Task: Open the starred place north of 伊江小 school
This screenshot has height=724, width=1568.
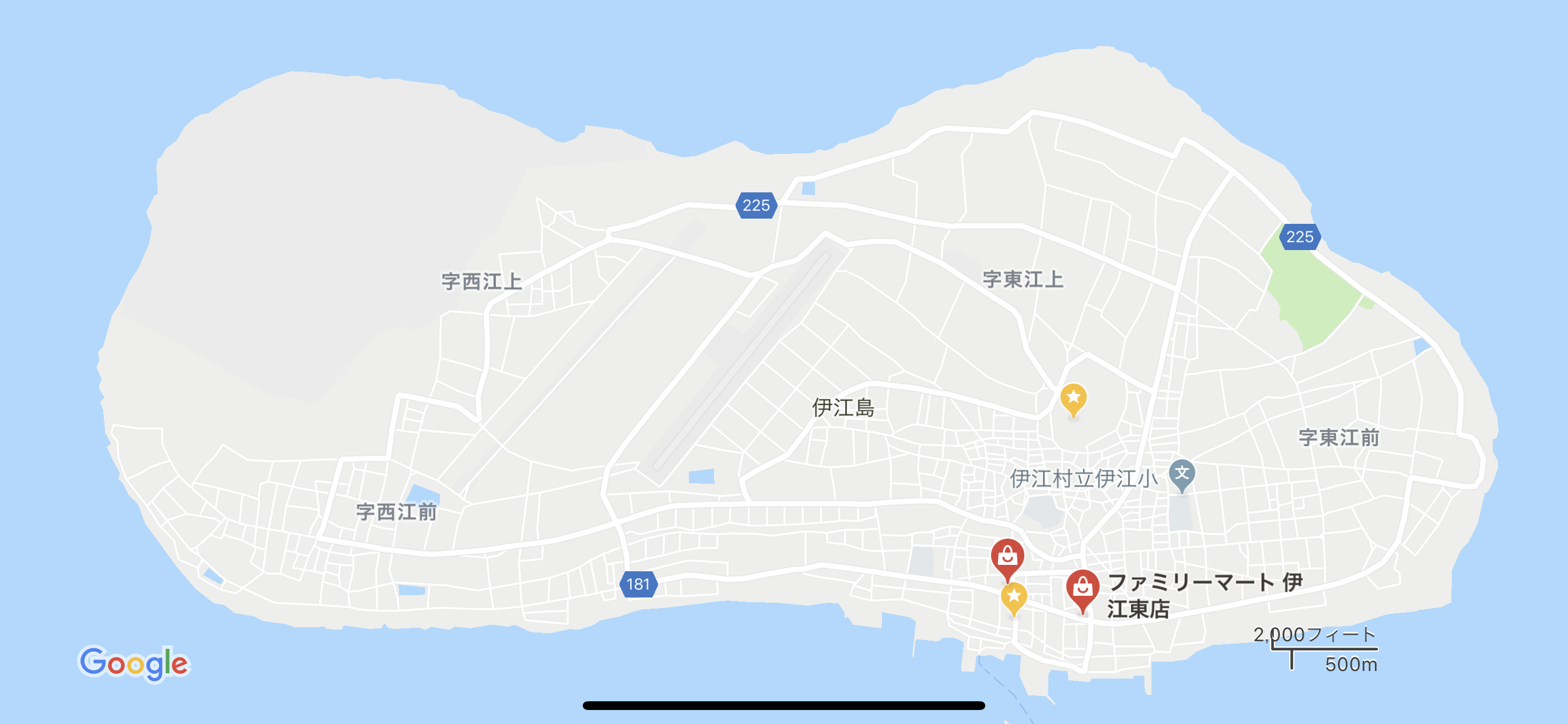Action: pyautogui.click(x=1073, y=399)
